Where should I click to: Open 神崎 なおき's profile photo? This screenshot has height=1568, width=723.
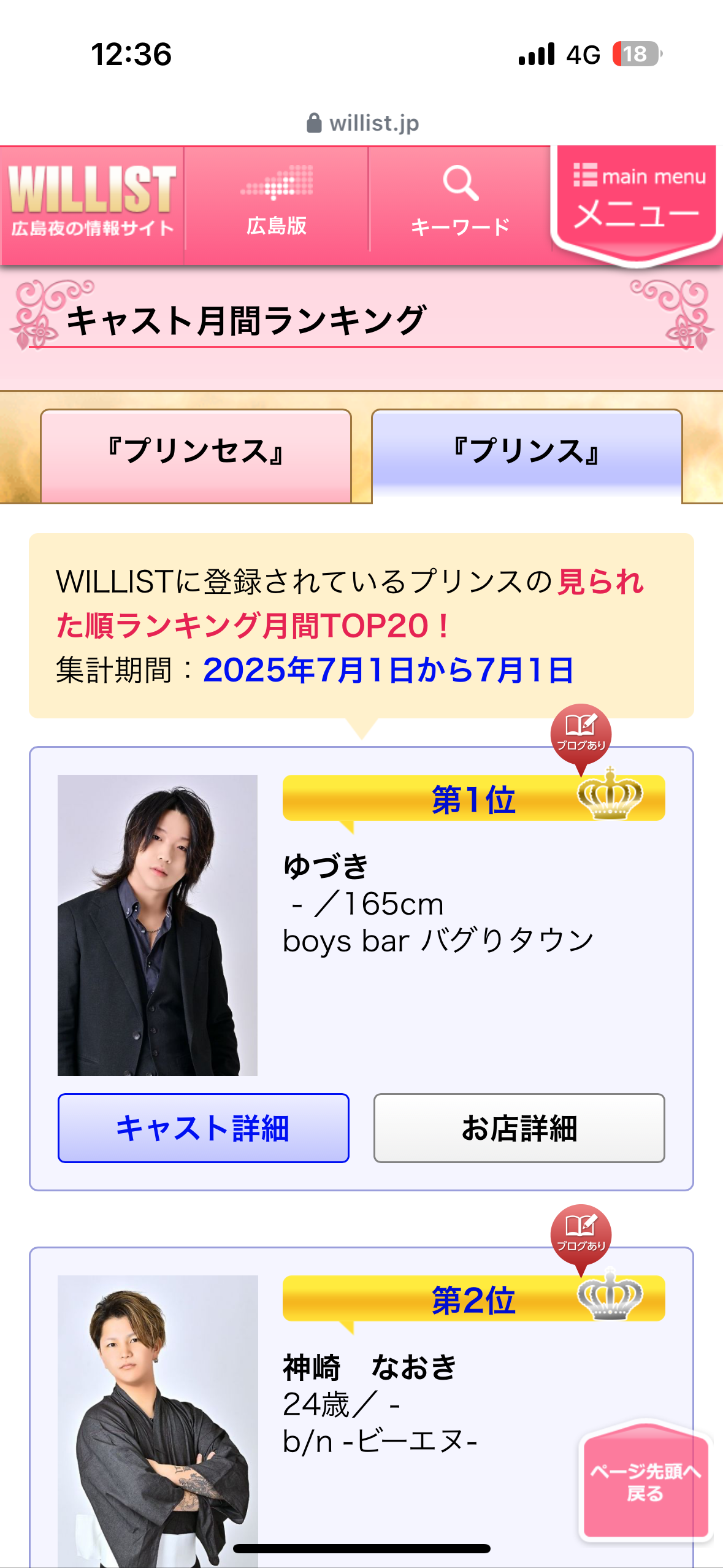[158, 1417]
